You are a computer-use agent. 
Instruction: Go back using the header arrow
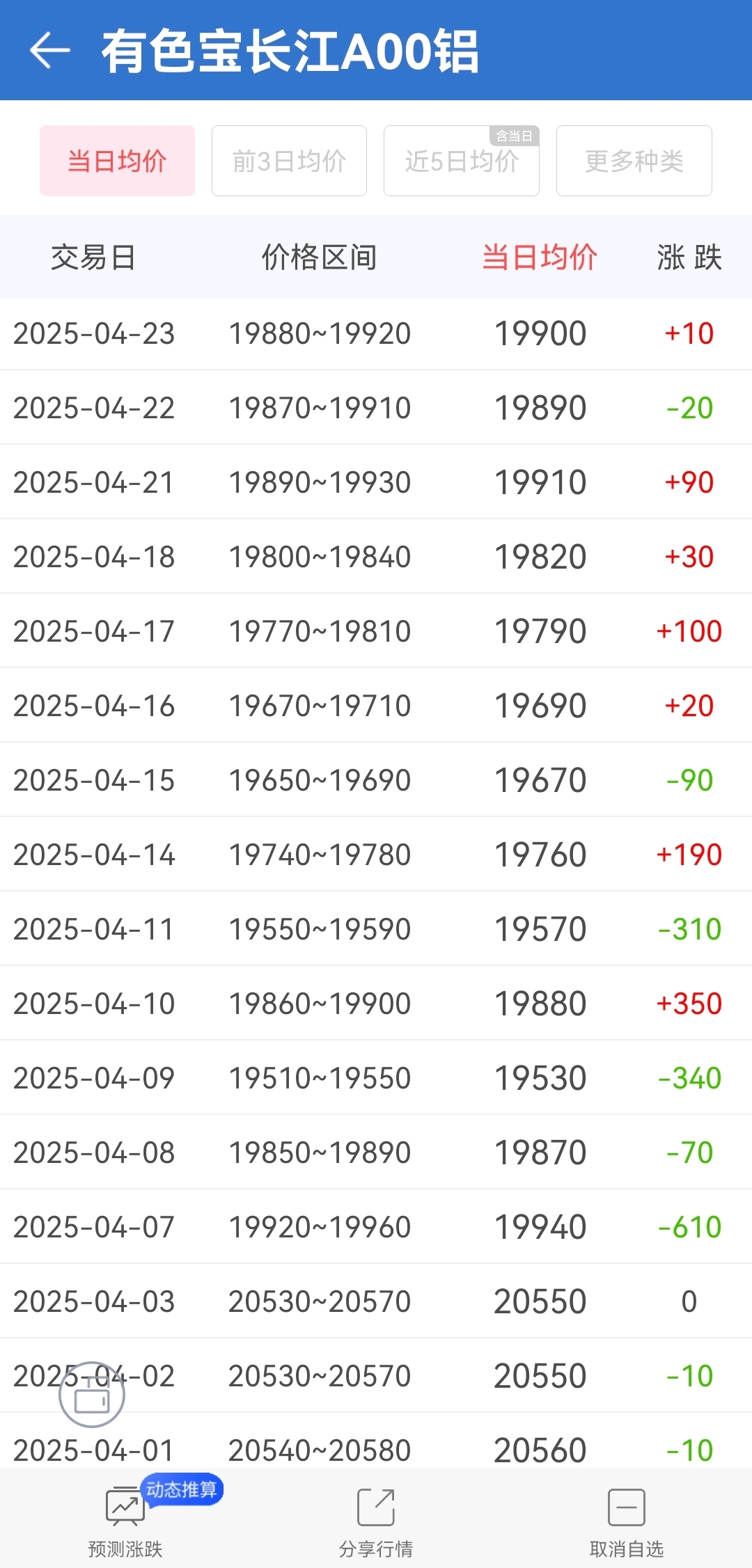[x=49, y=50]
